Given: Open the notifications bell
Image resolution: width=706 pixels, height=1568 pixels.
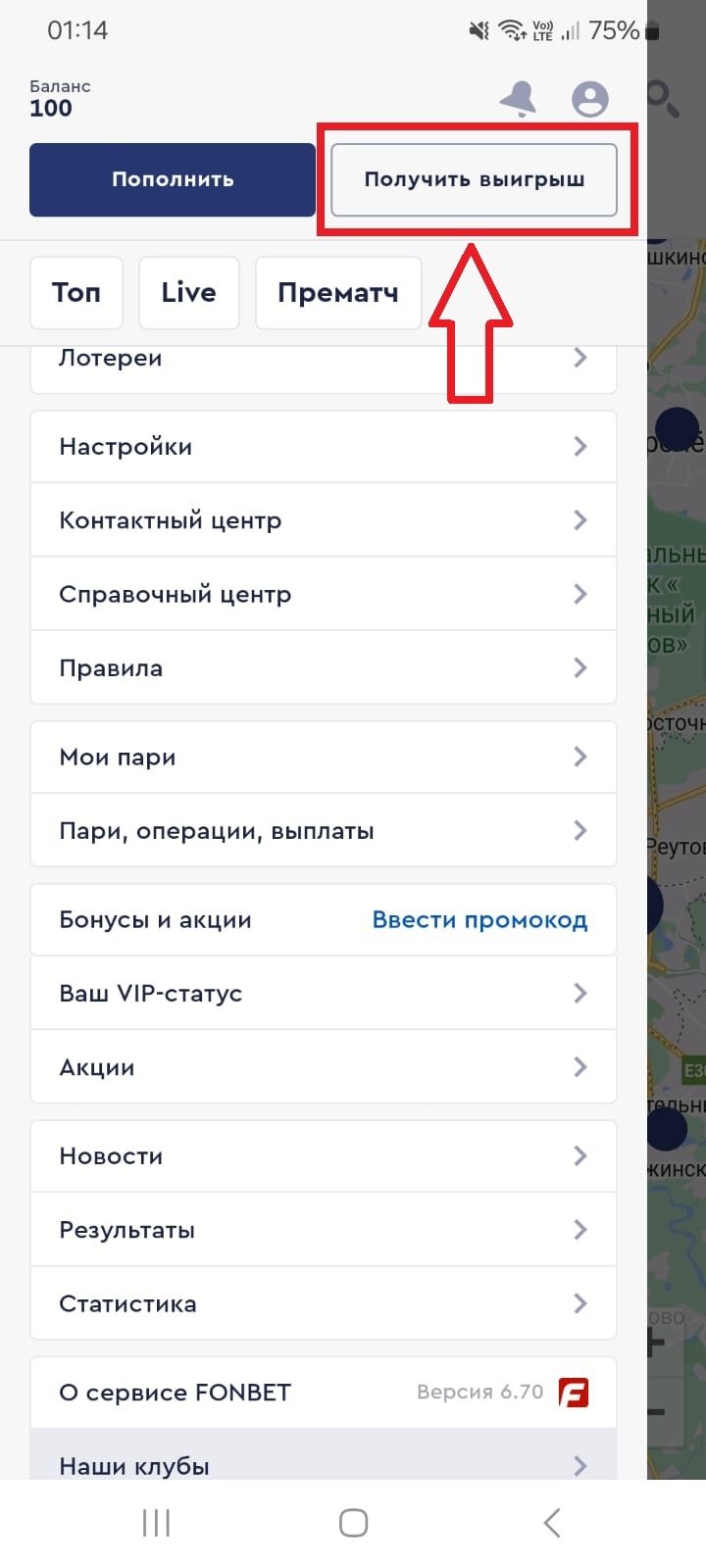Looking at the screenshot, I should click(x=519, y=99).
